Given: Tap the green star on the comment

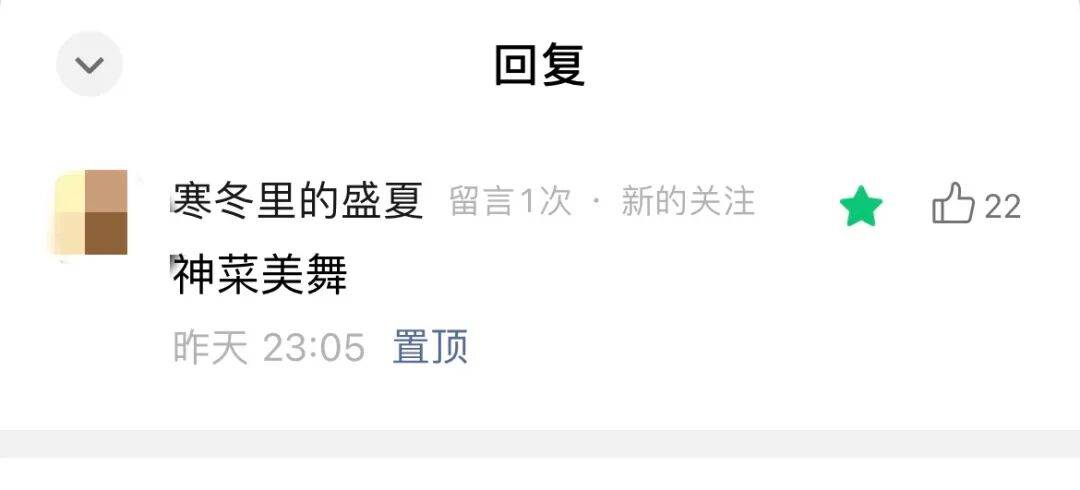Looking at the screenshot, I should click(861, 206).
